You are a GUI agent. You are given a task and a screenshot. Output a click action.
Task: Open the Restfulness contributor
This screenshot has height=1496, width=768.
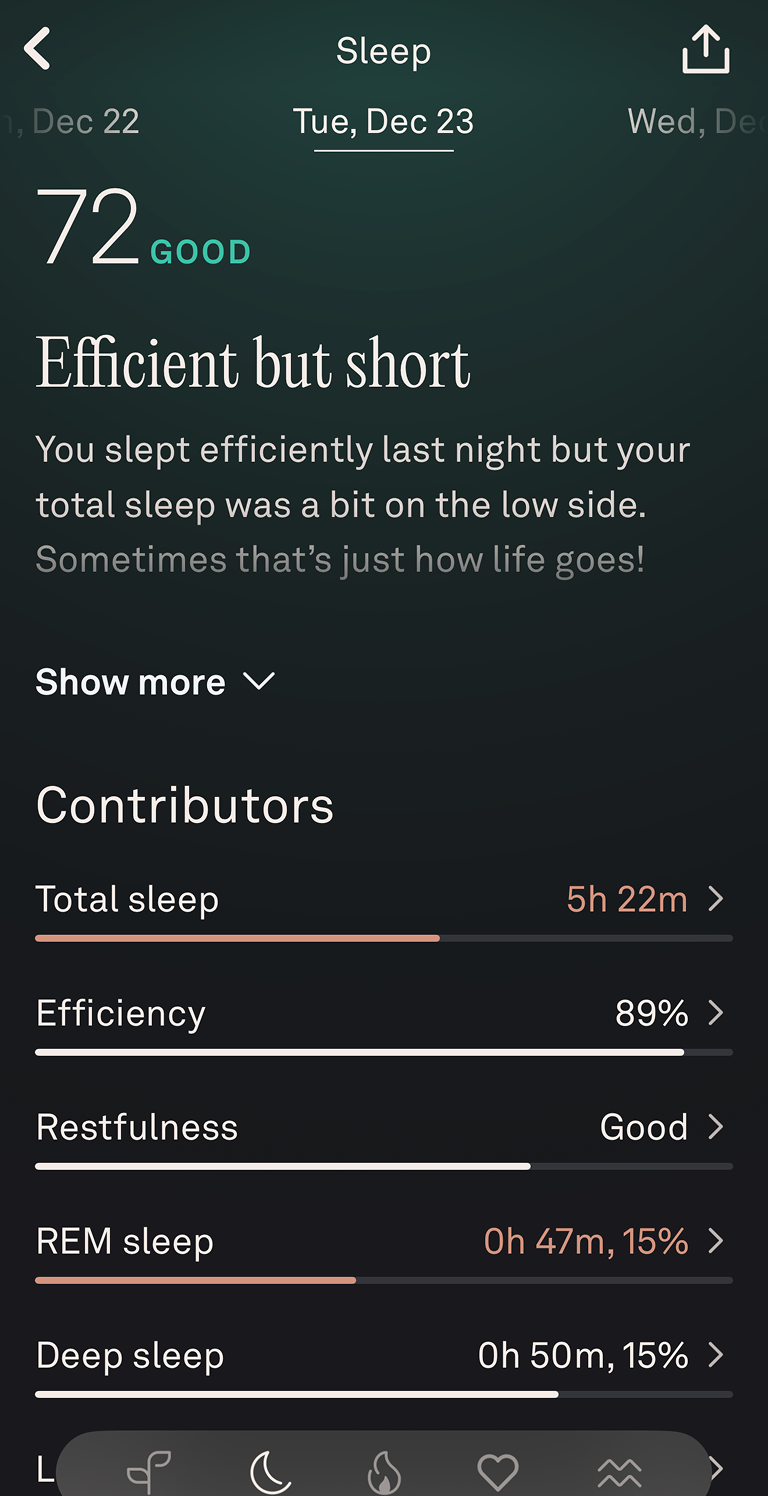click(384, 1128)
